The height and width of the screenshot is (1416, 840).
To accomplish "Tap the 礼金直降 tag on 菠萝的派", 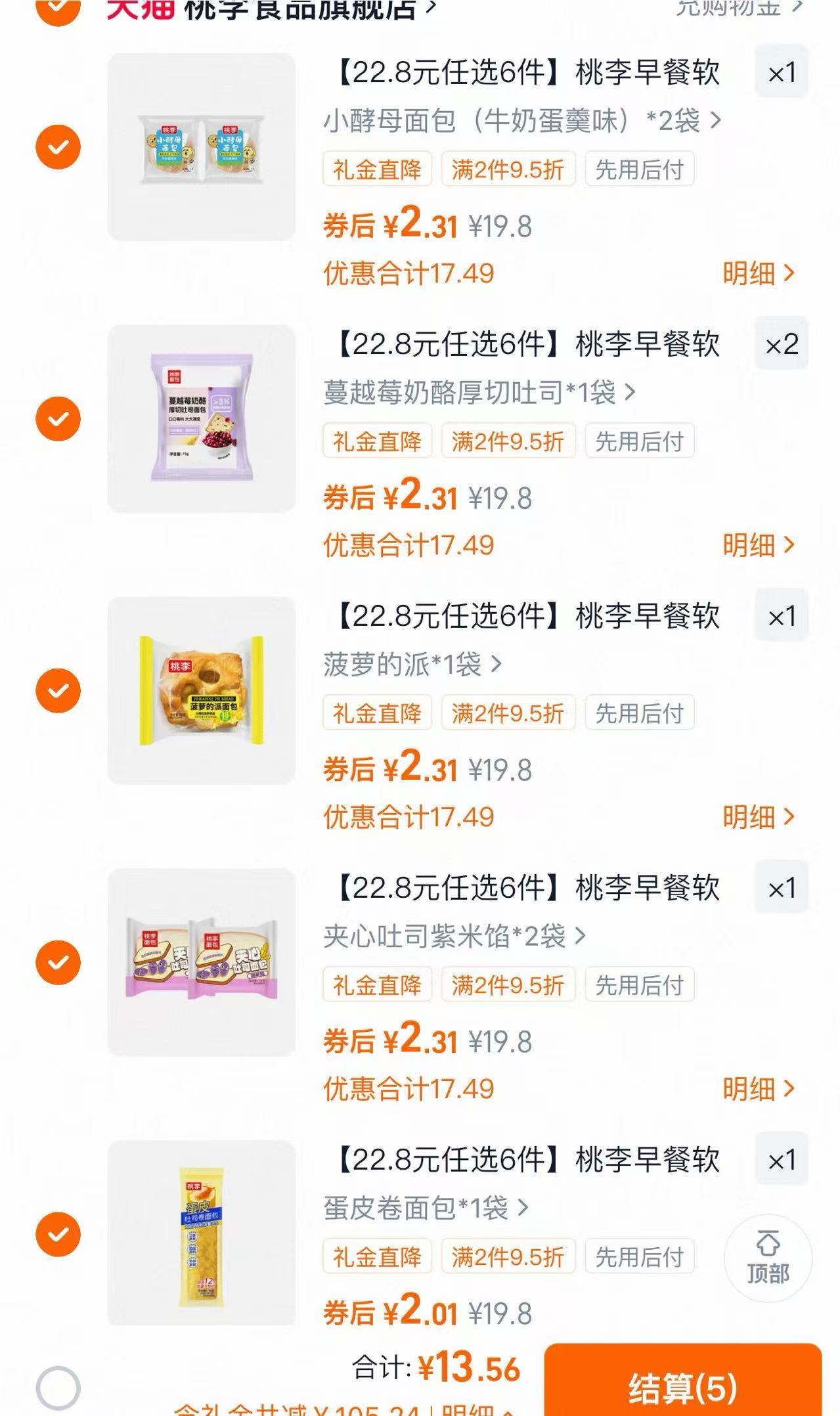I will pyautogui.click(x=377, y=711).
